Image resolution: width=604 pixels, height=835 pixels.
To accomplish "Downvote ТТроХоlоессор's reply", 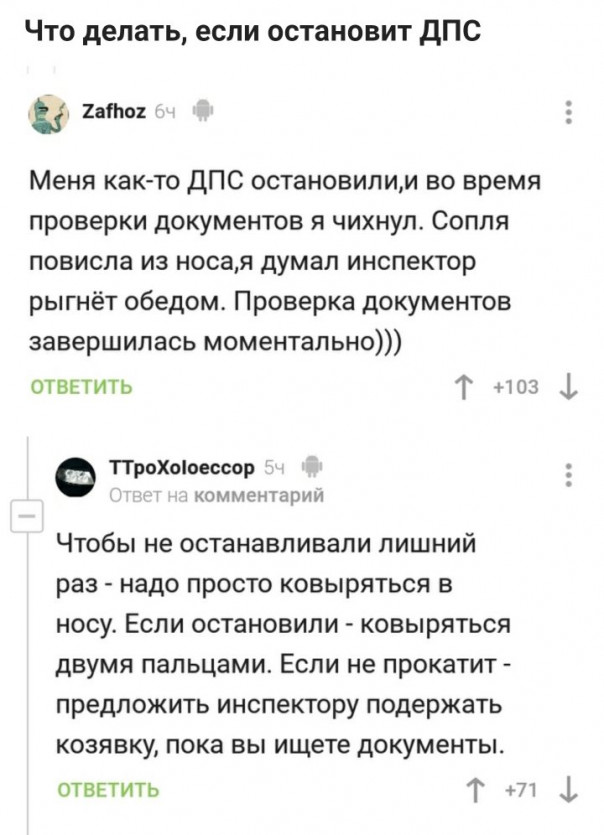I will point(570,788).
